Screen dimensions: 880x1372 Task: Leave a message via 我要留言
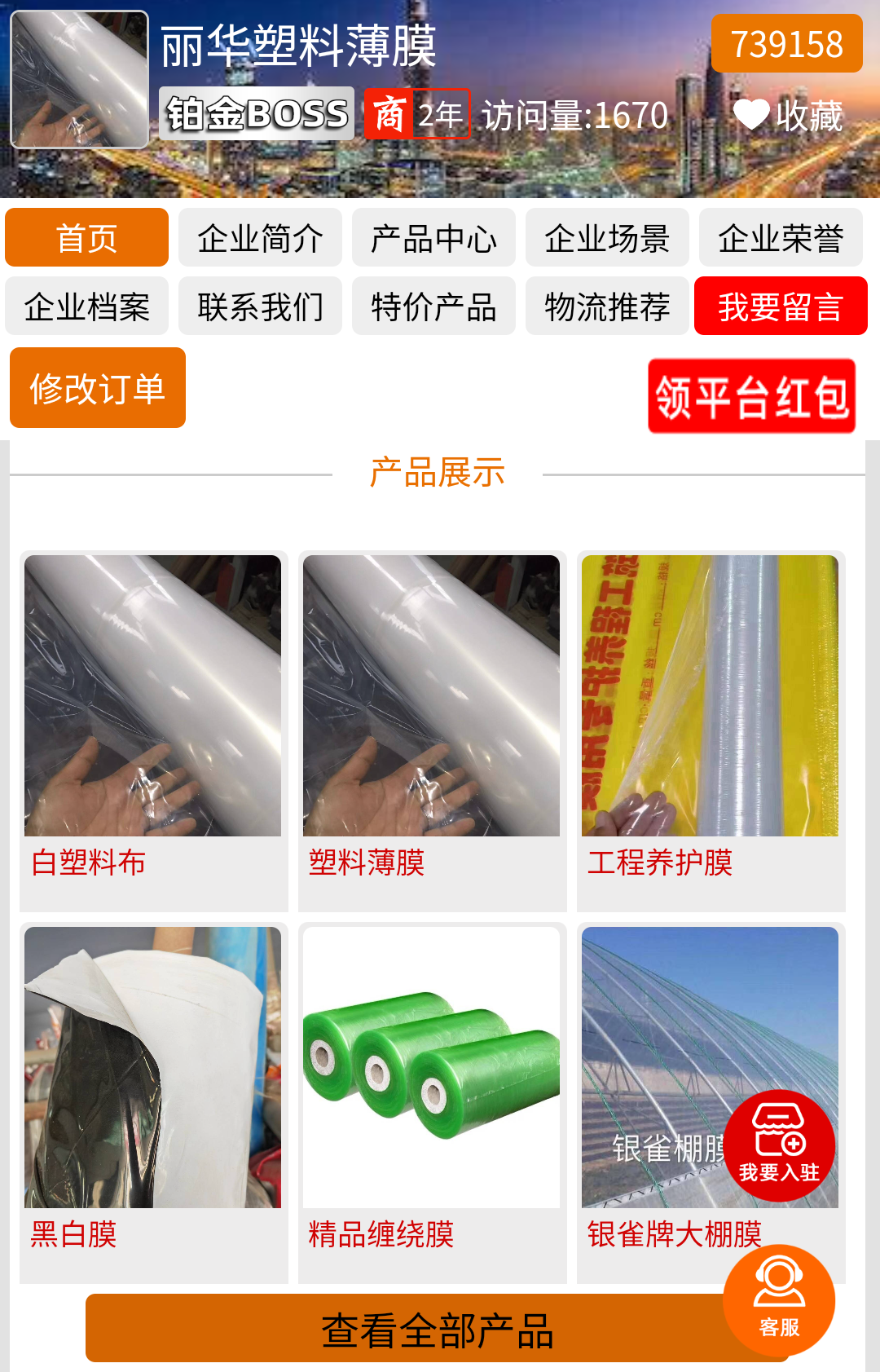click(x=780, y=307)
